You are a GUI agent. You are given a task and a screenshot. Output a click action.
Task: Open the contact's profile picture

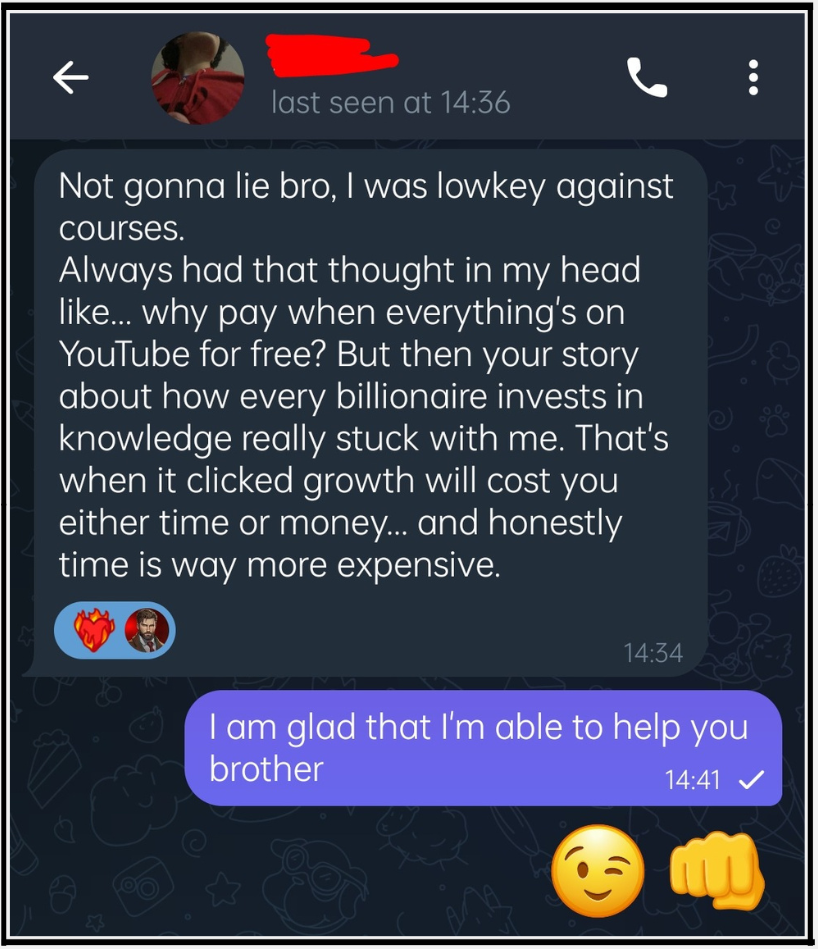coord(198,78)
